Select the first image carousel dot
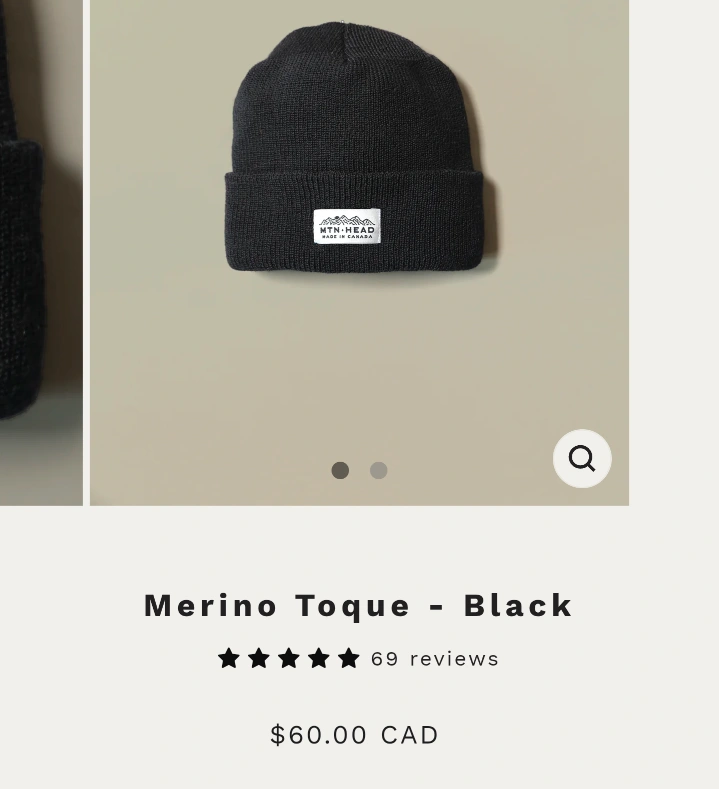The width and height of the screenshot is (719, 789). (340, 470)
